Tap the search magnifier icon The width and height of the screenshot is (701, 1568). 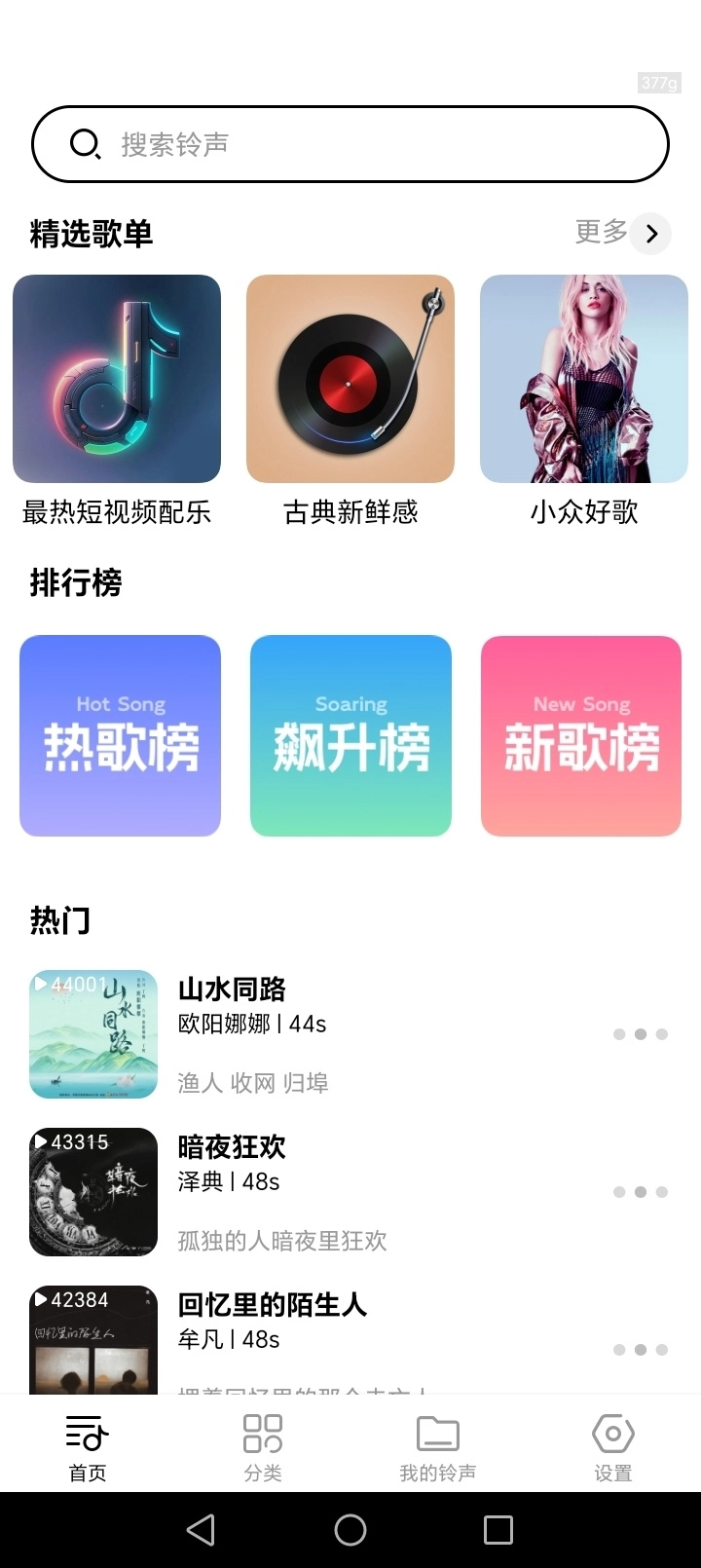coord(86,142)
